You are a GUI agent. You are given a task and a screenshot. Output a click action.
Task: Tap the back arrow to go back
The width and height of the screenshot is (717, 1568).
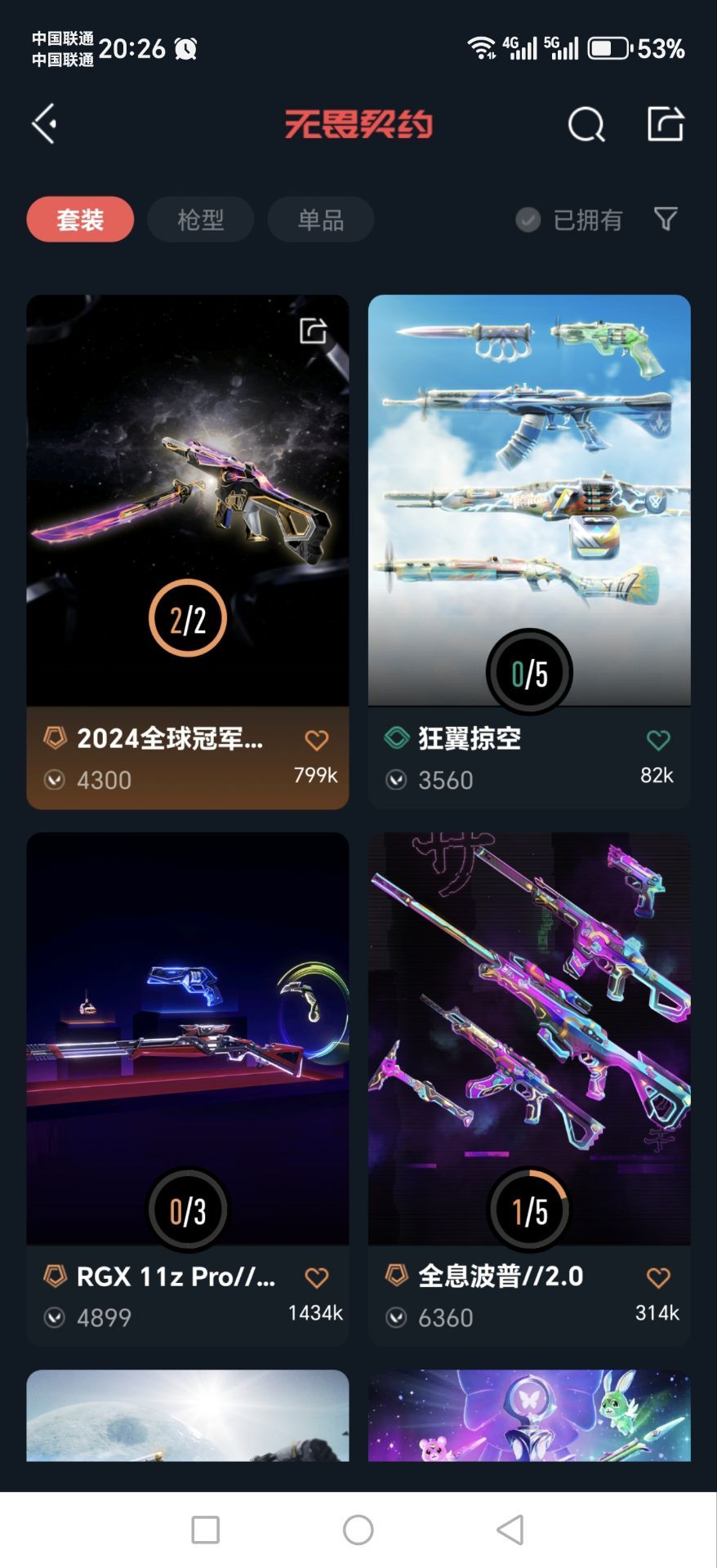pos(43,122)
